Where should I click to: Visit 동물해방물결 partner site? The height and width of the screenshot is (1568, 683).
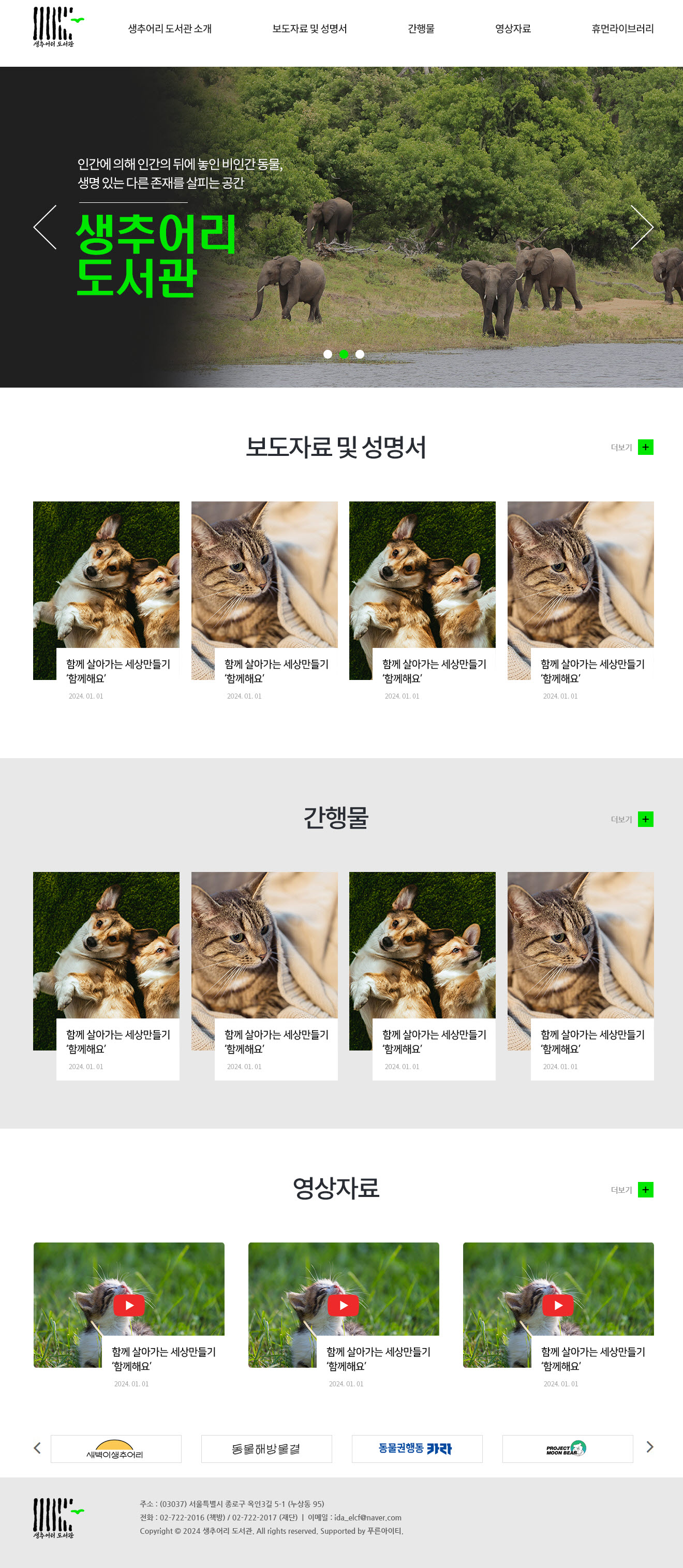[266, 1448]
